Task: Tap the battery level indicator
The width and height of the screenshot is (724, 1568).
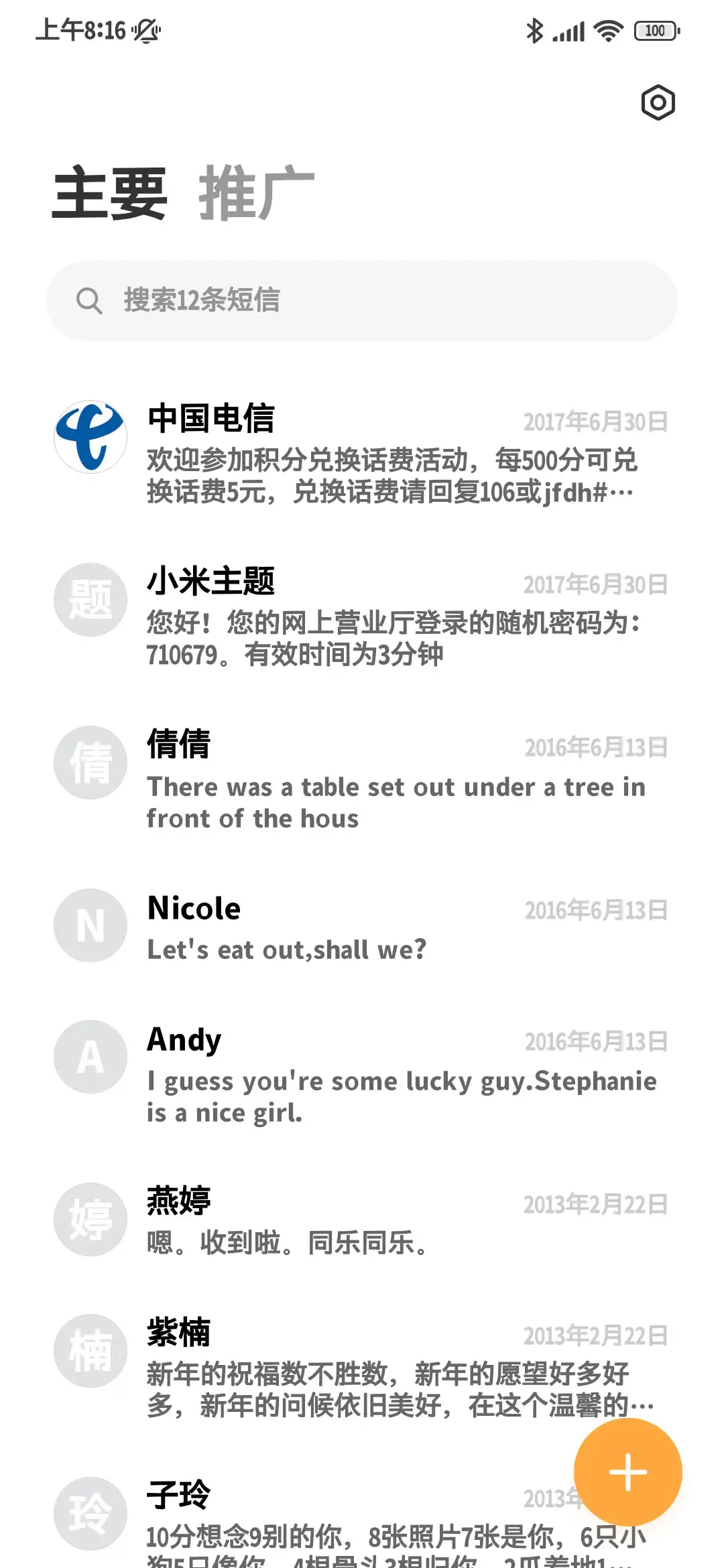Action: point(655,30)
